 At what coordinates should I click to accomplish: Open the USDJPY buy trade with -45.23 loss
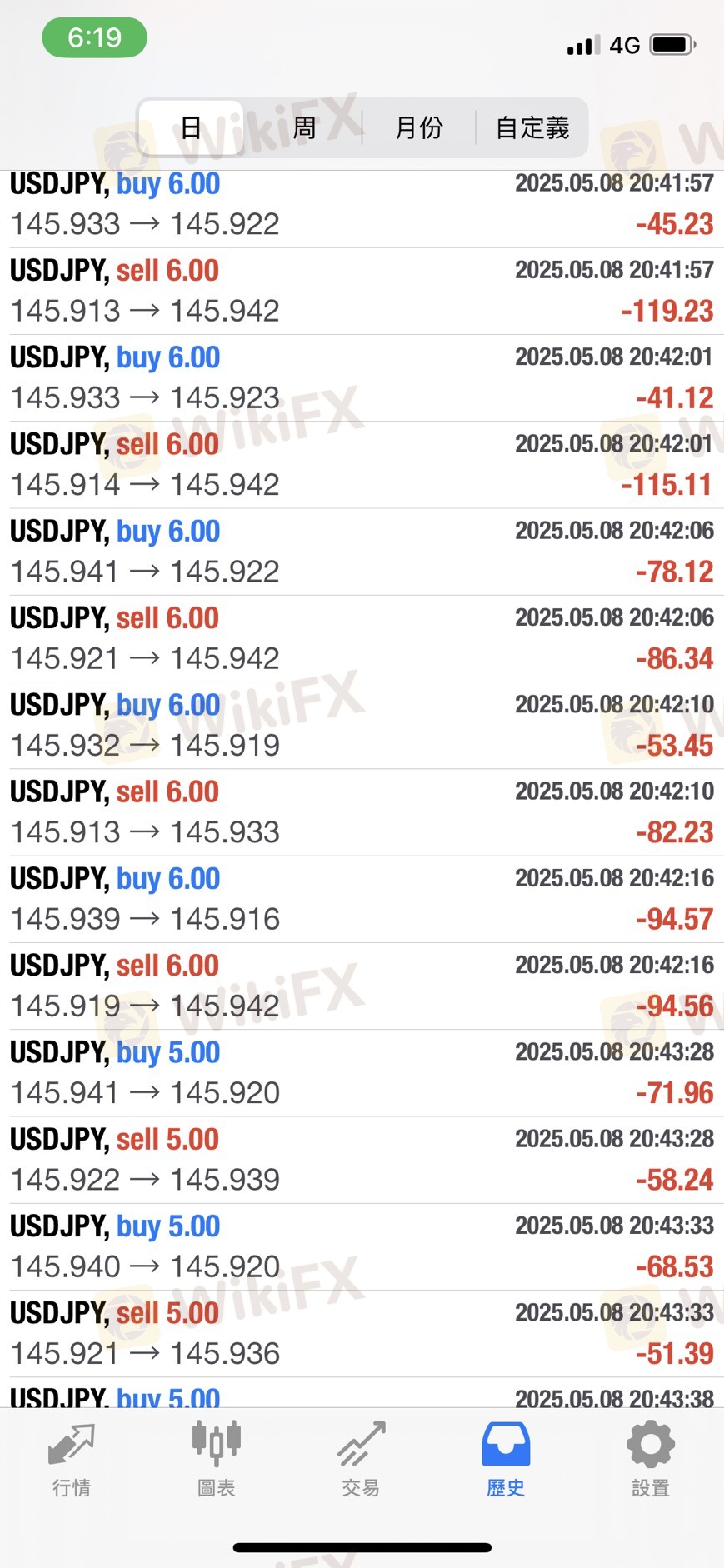(362, 204)
